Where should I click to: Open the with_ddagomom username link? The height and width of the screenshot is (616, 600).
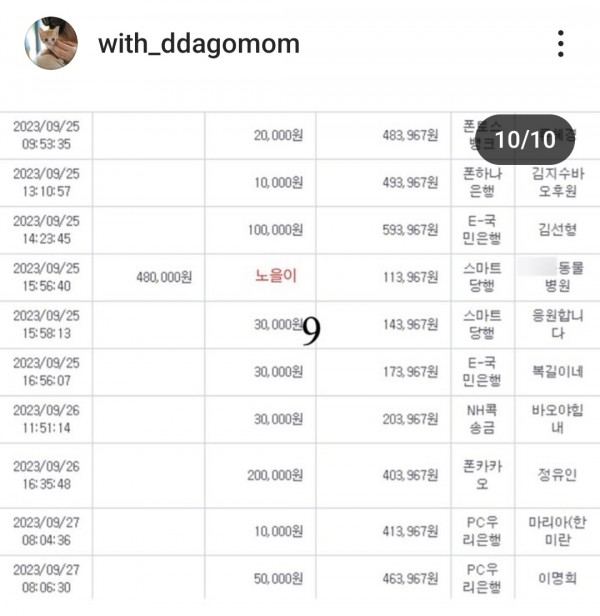199,45
